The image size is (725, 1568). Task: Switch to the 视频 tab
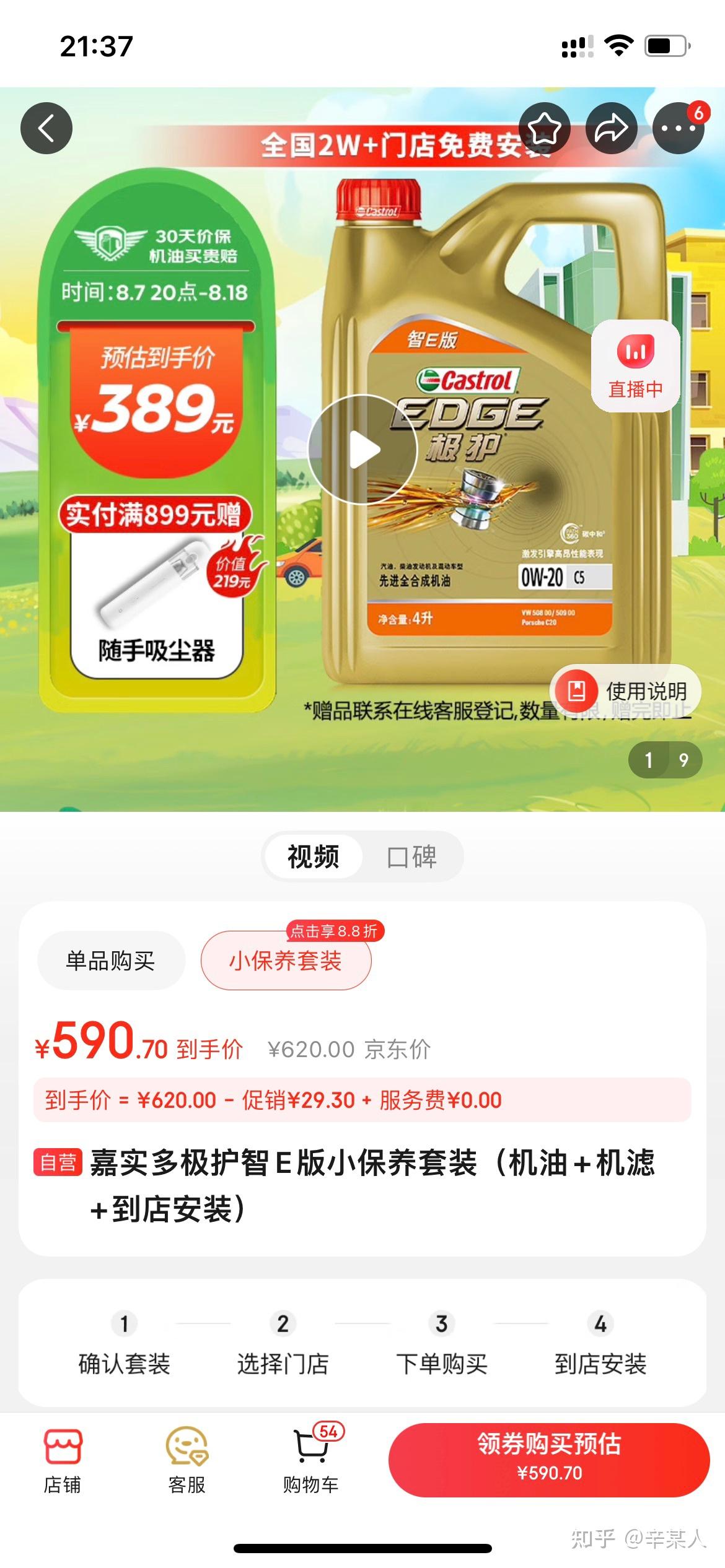(x=314, y=856)
